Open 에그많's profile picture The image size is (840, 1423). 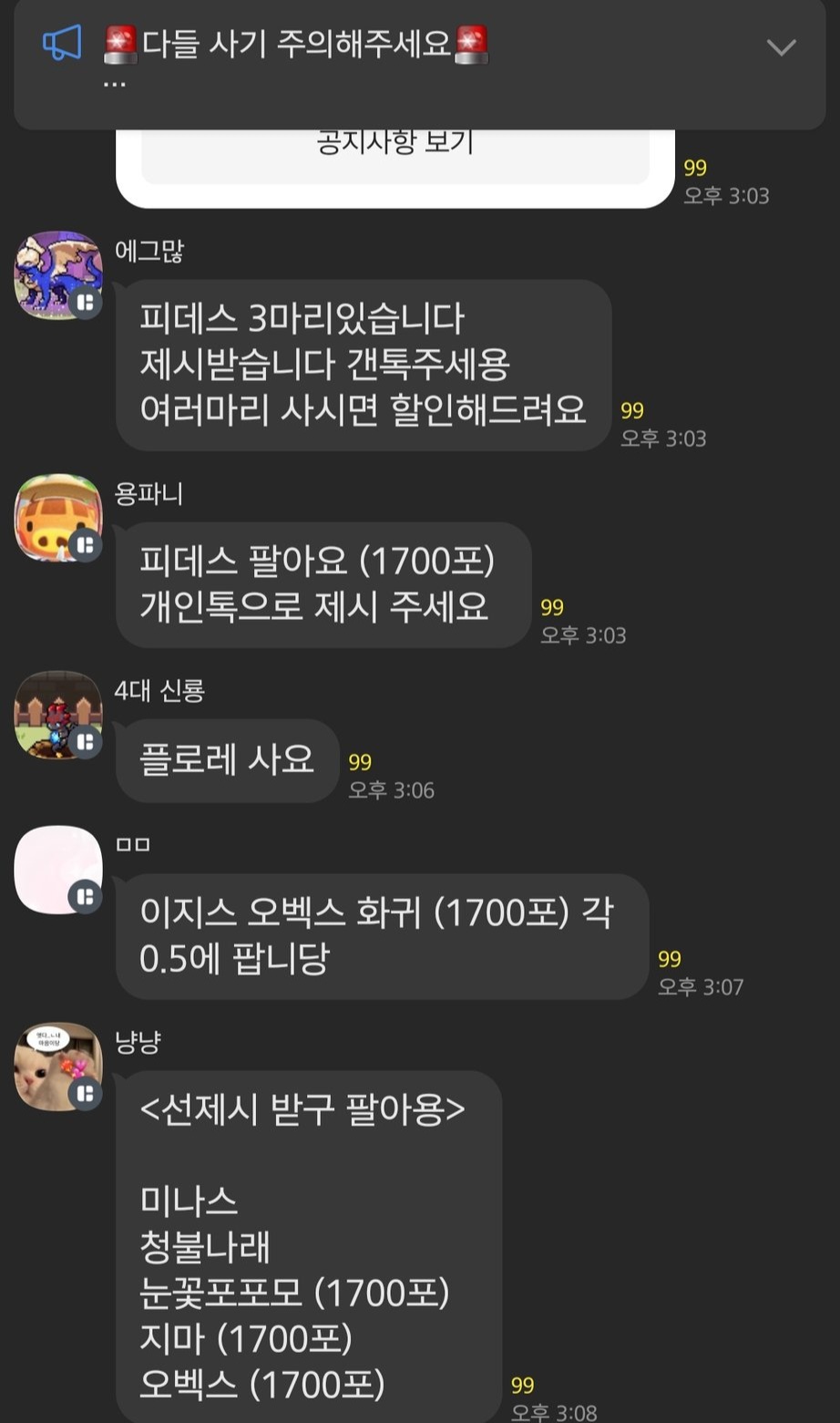point(58,275)
